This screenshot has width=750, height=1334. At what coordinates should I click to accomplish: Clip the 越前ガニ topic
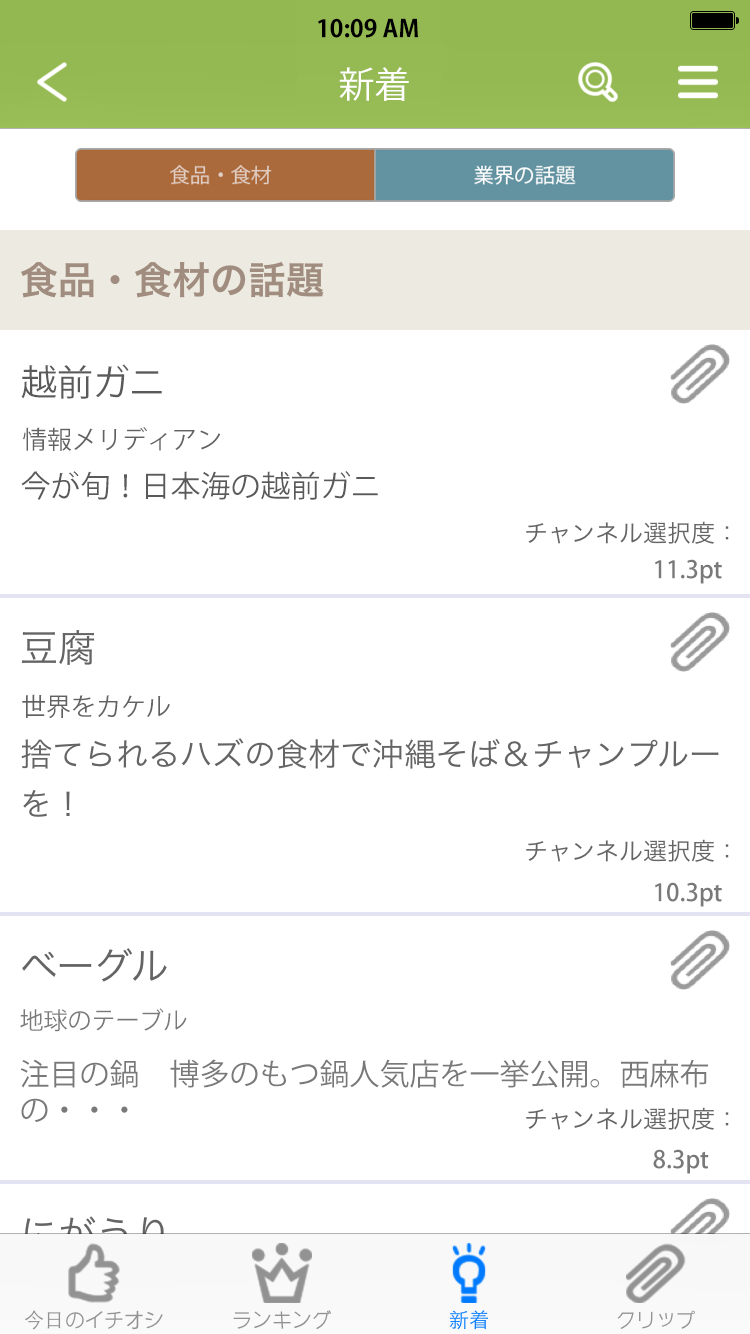[699, 374]
